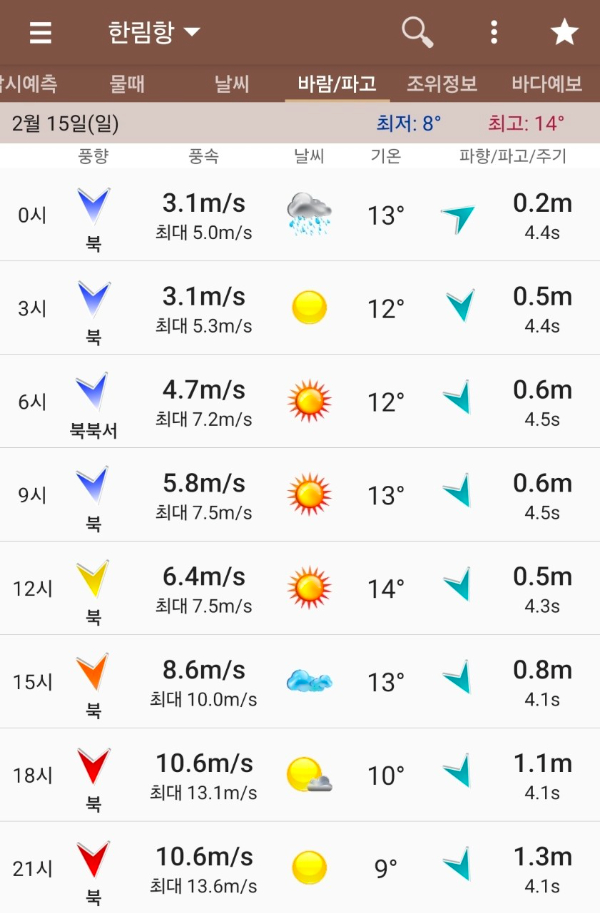Open the hamburger drawer menu
The image size is (600, 913).
click(40, 33)
